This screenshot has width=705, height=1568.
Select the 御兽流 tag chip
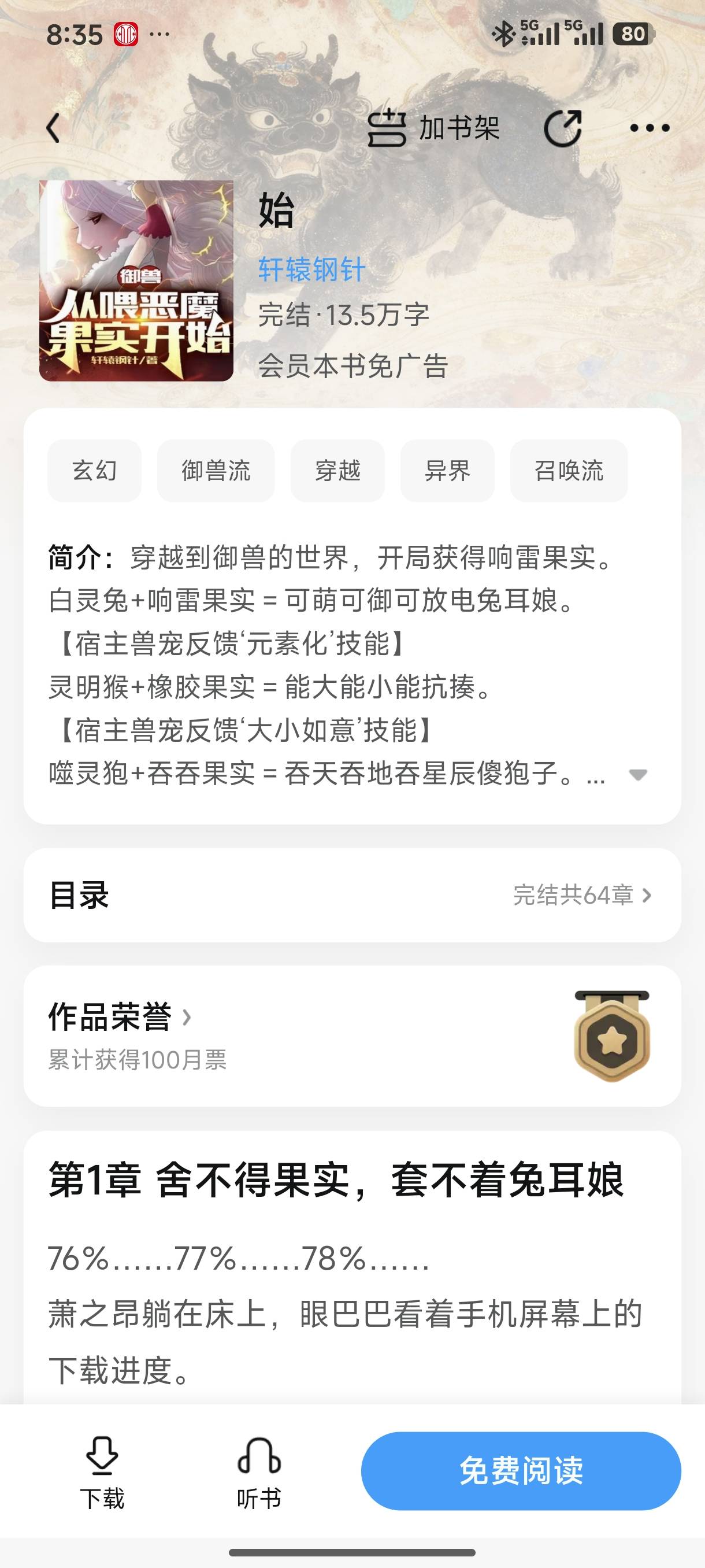(216, 471)
